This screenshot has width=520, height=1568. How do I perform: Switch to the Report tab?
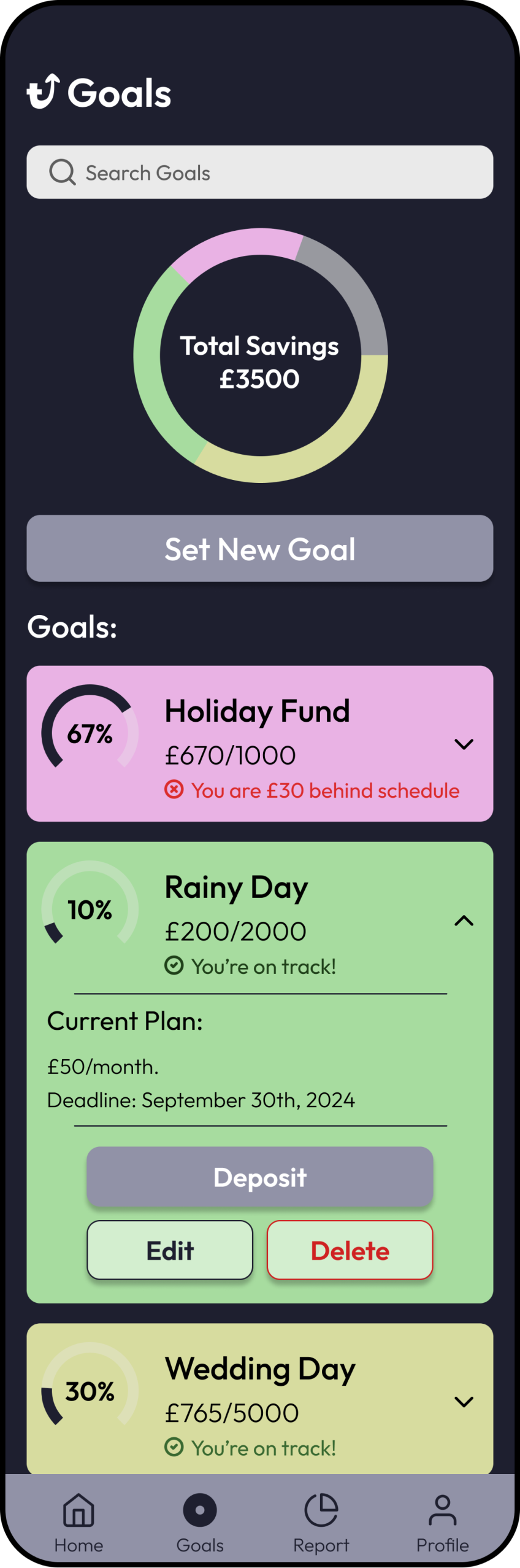[x=321, y=1521]
